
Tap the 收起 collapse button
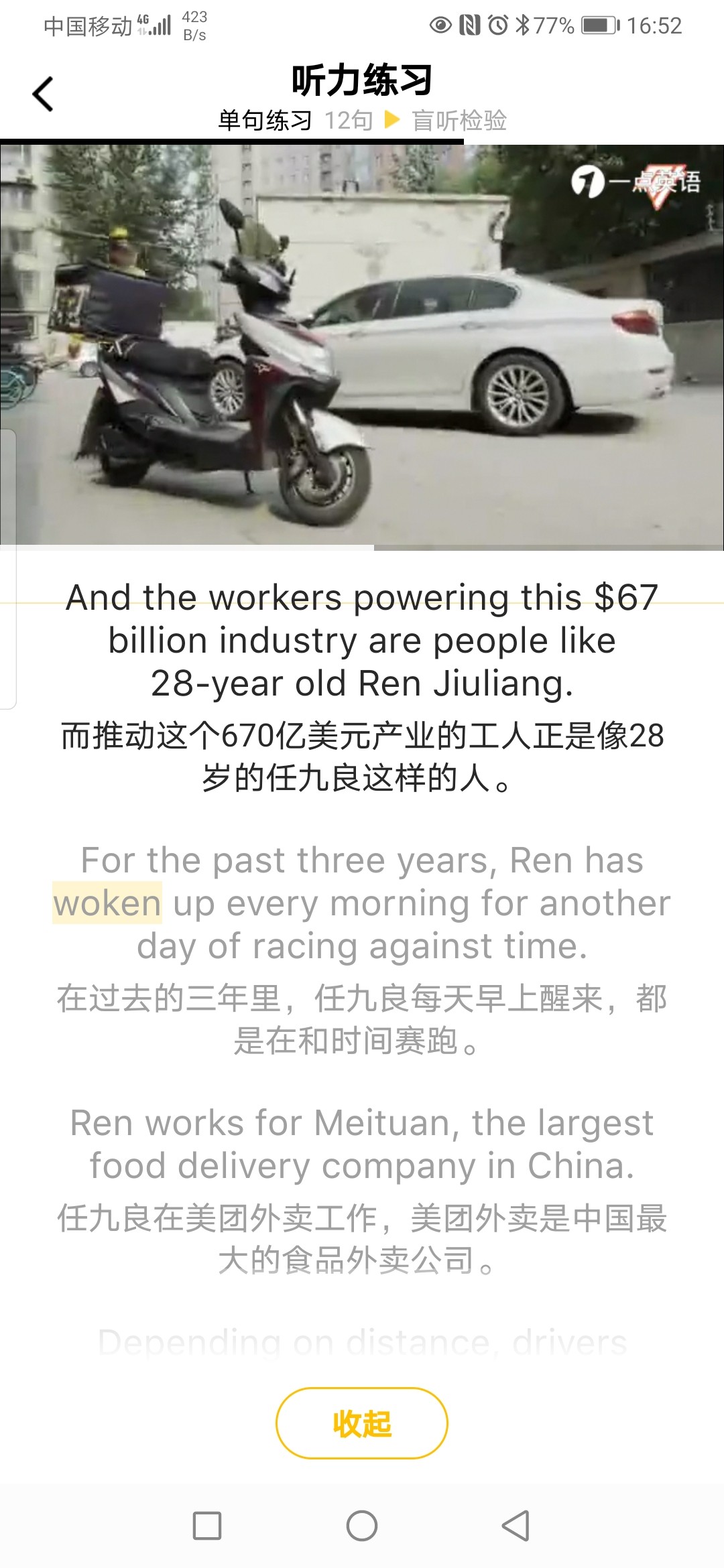click(x=361, y=1423)
